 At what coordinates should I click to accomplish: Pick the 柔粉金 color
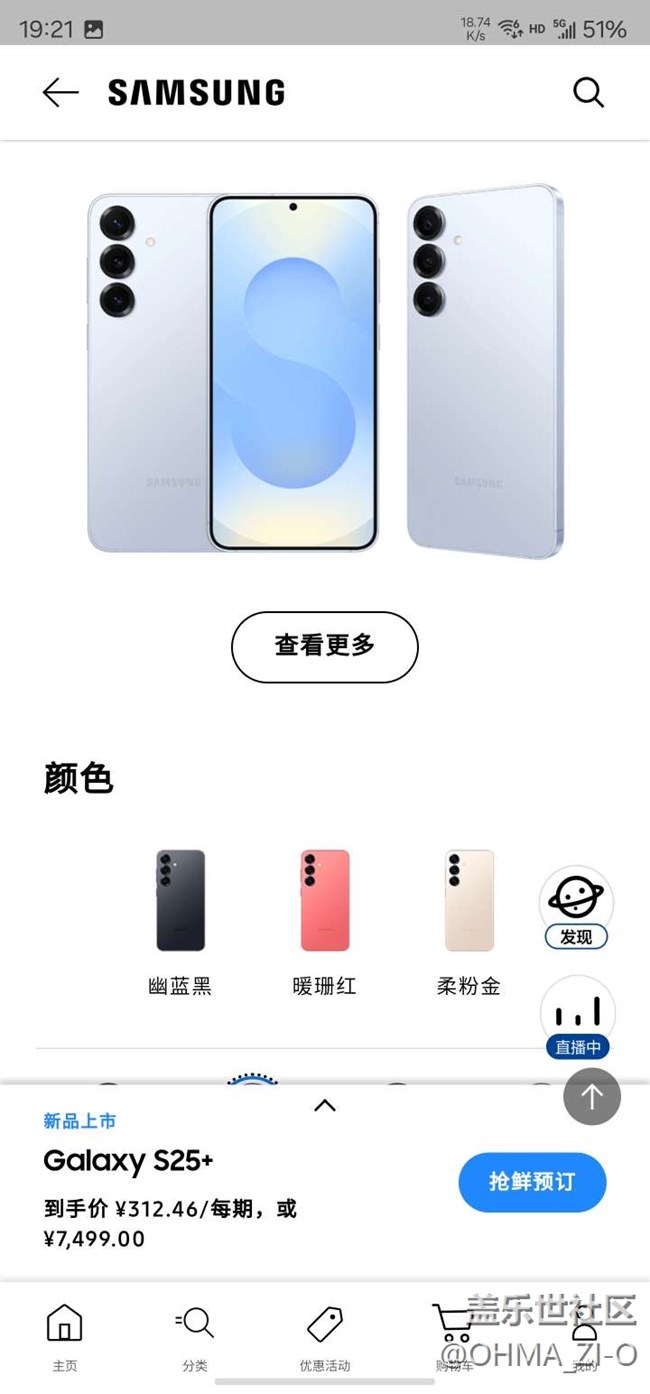coord(469,922)
